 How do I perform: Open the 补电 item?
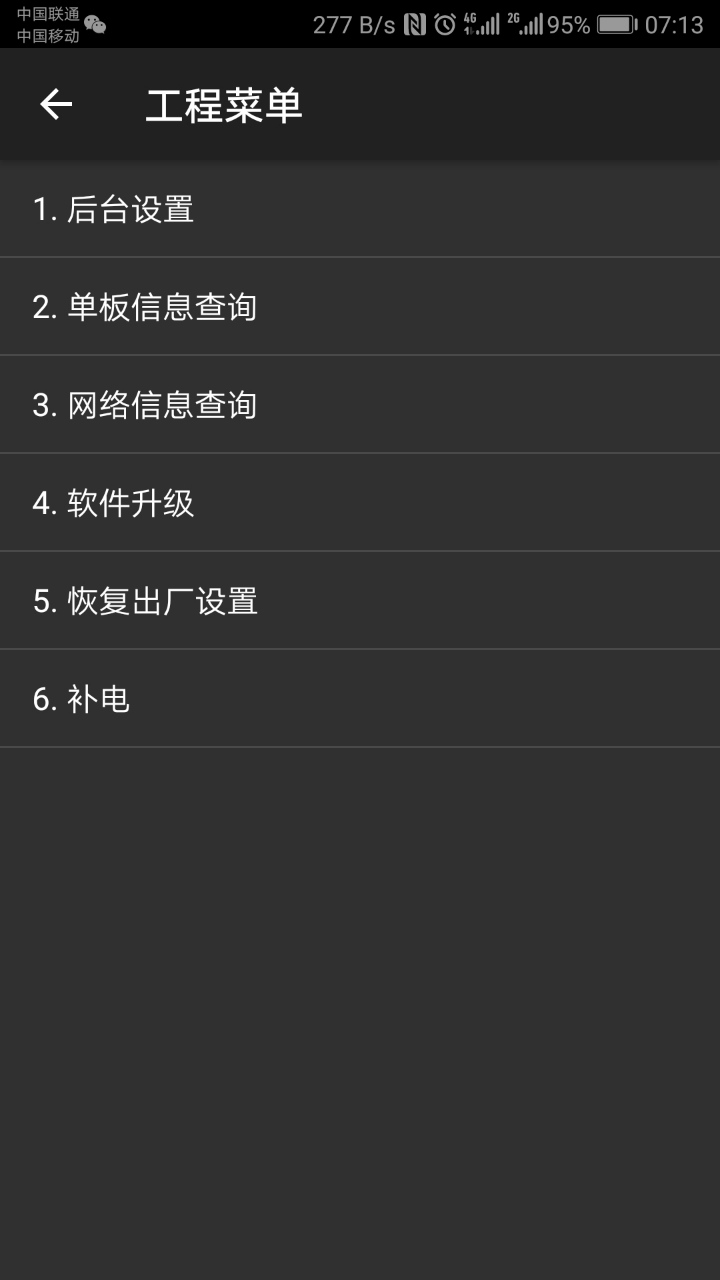(360, 699)
